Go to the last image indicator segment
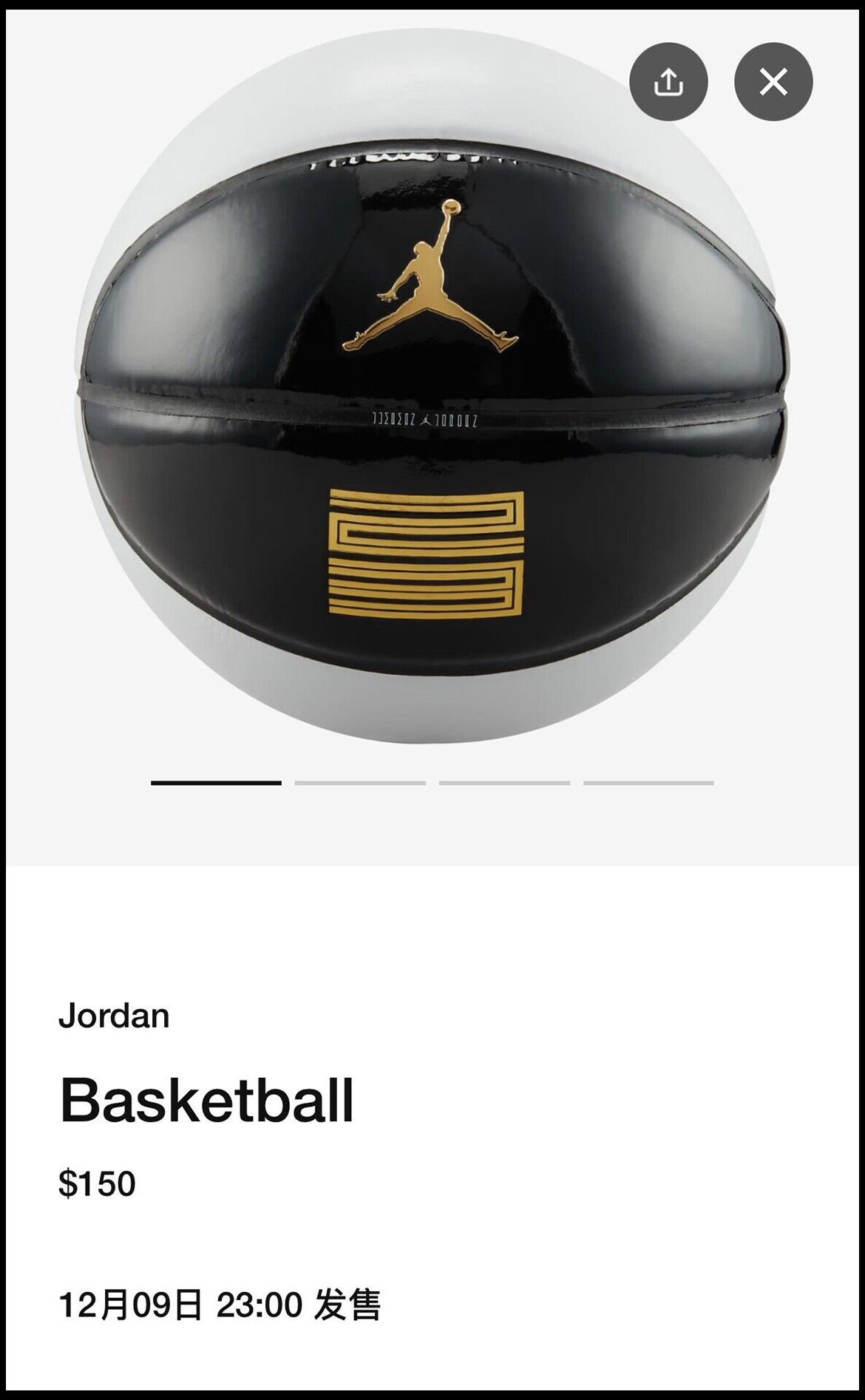Screen dimensions: 865x1400 click(x=648, y=783)
